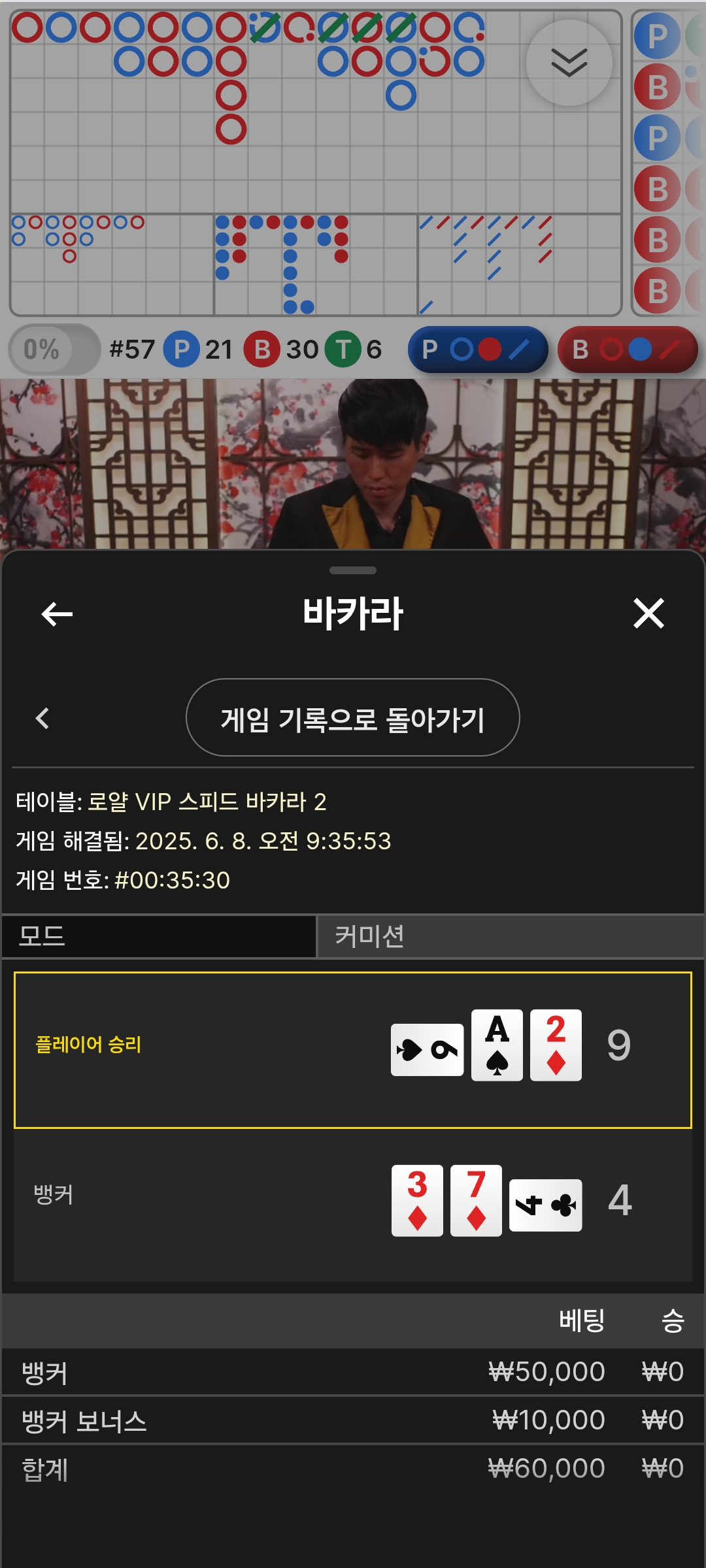Viewport: 706px width, 1568px height.
Task: Show Player next-round prediction
Action: [477, 350]
